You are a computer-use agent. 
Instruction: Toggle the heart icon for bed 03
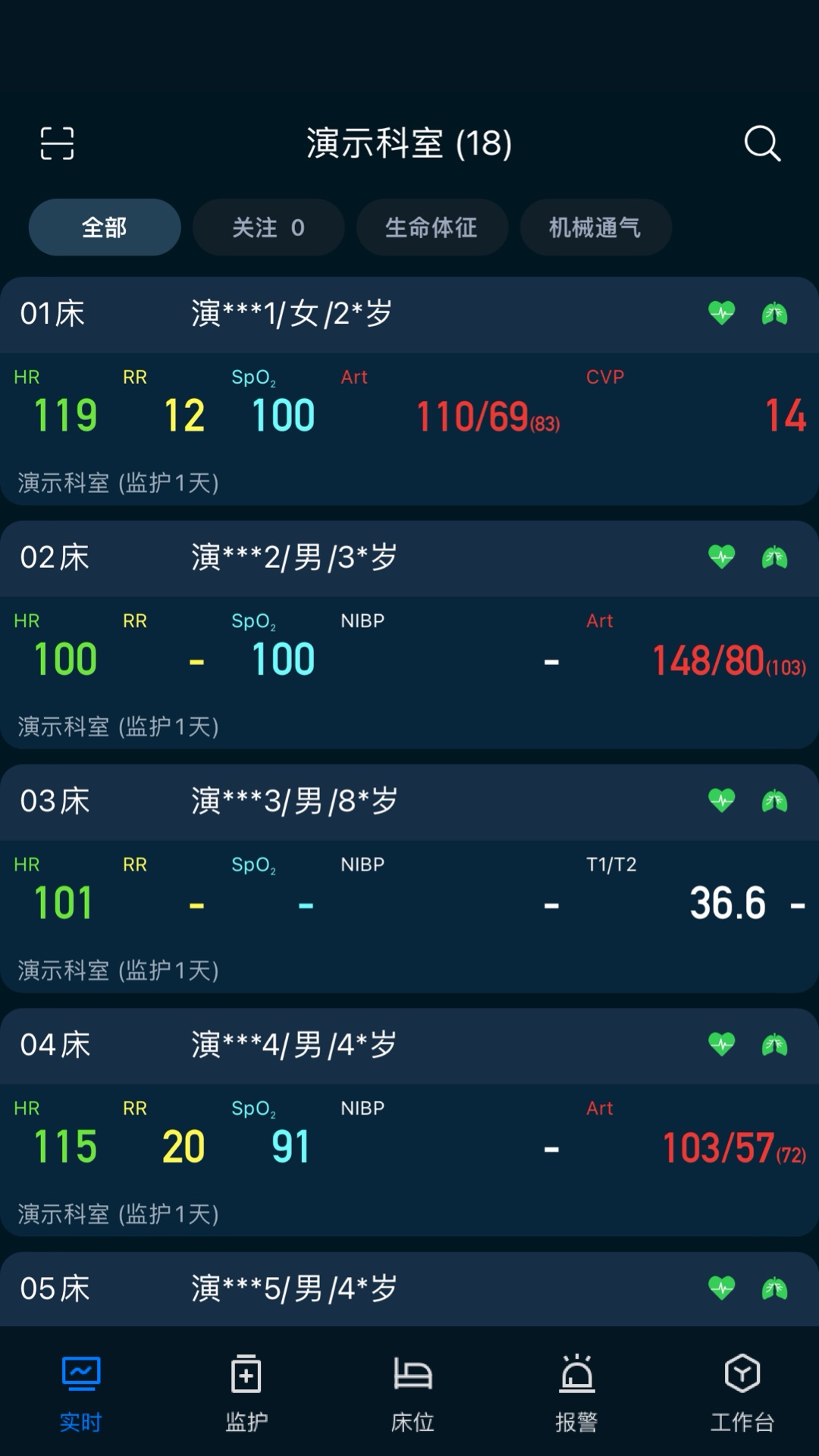pos(723,802)
